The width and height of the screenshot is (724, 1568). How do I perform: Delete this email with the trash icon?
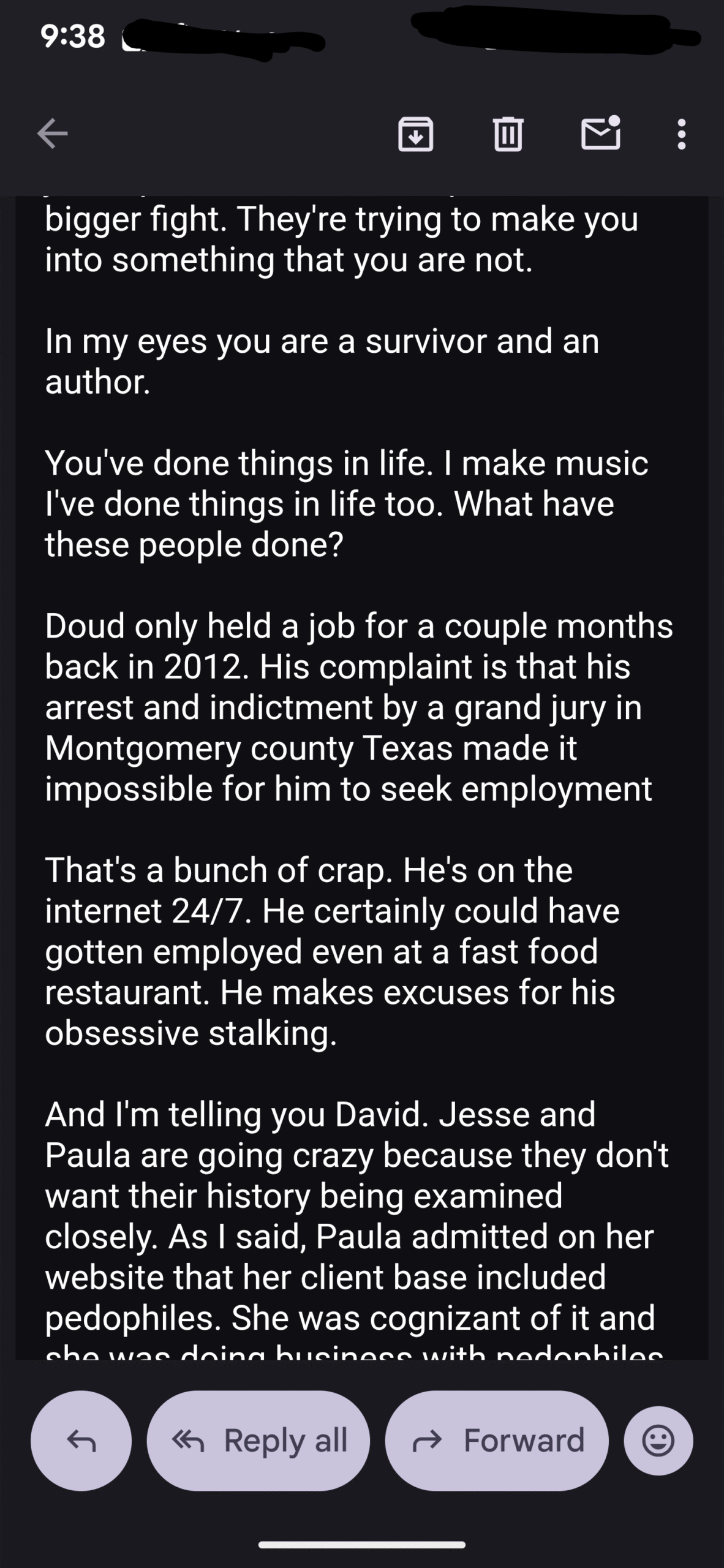click(x=508, y=134)
